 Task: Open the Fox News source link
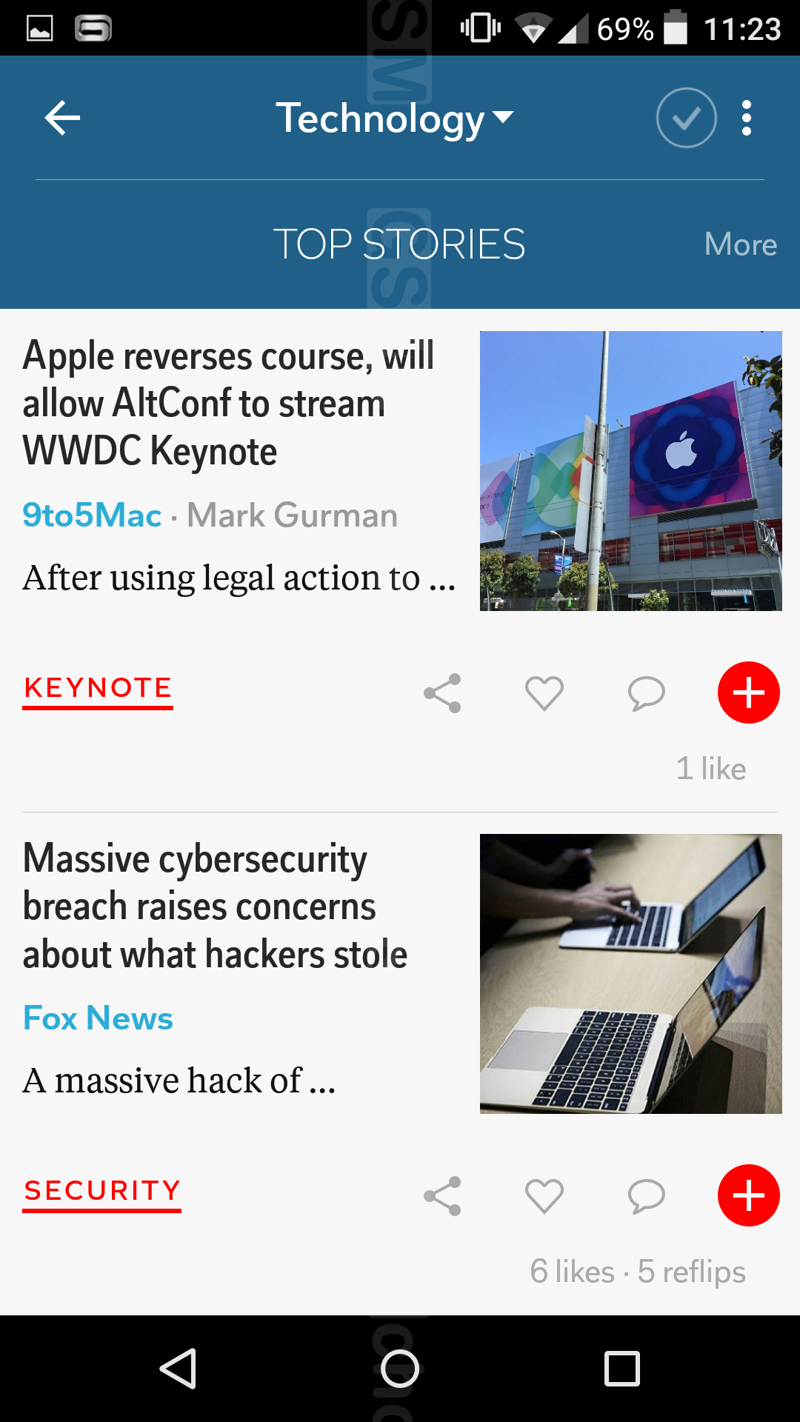coord(98,1018)
